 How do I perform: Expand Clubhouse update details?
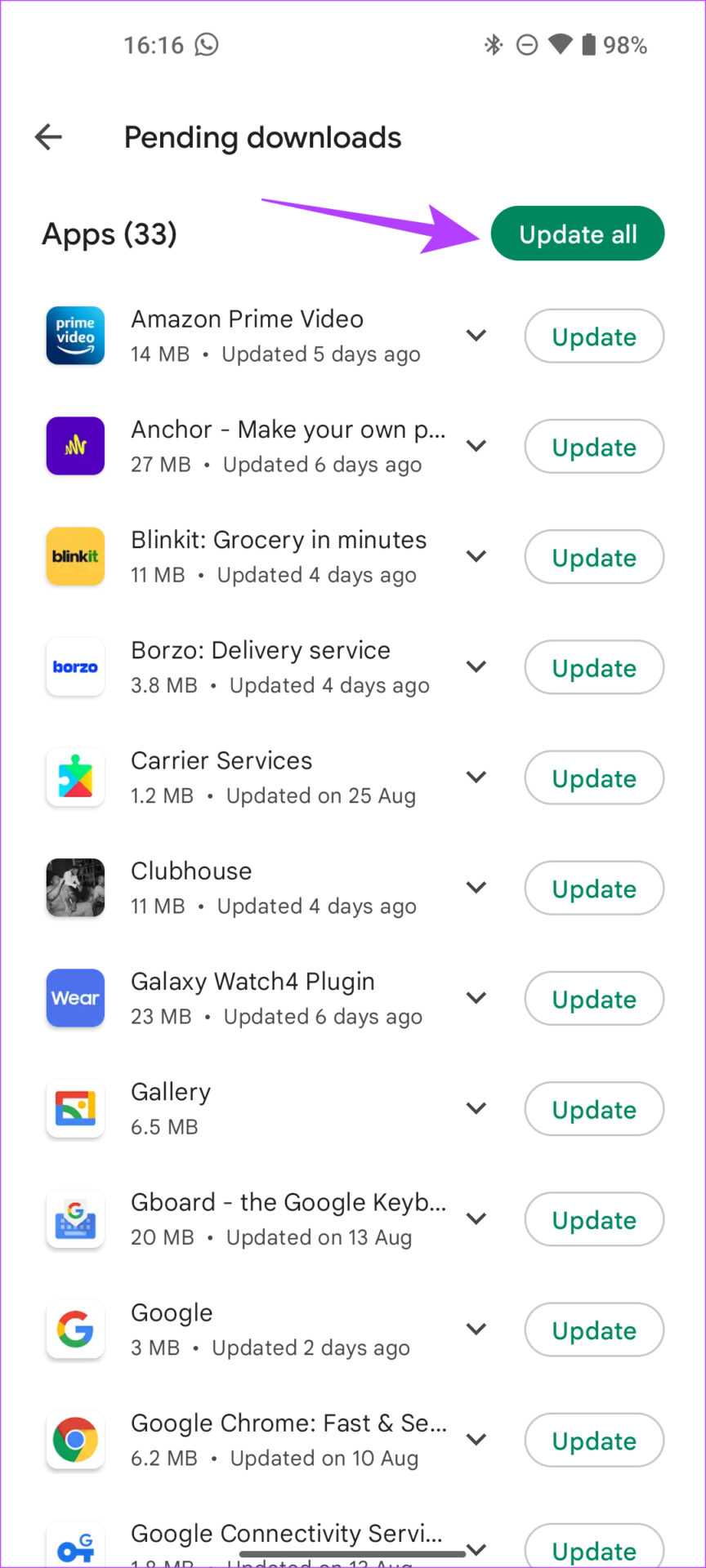(x=476, y=887)
